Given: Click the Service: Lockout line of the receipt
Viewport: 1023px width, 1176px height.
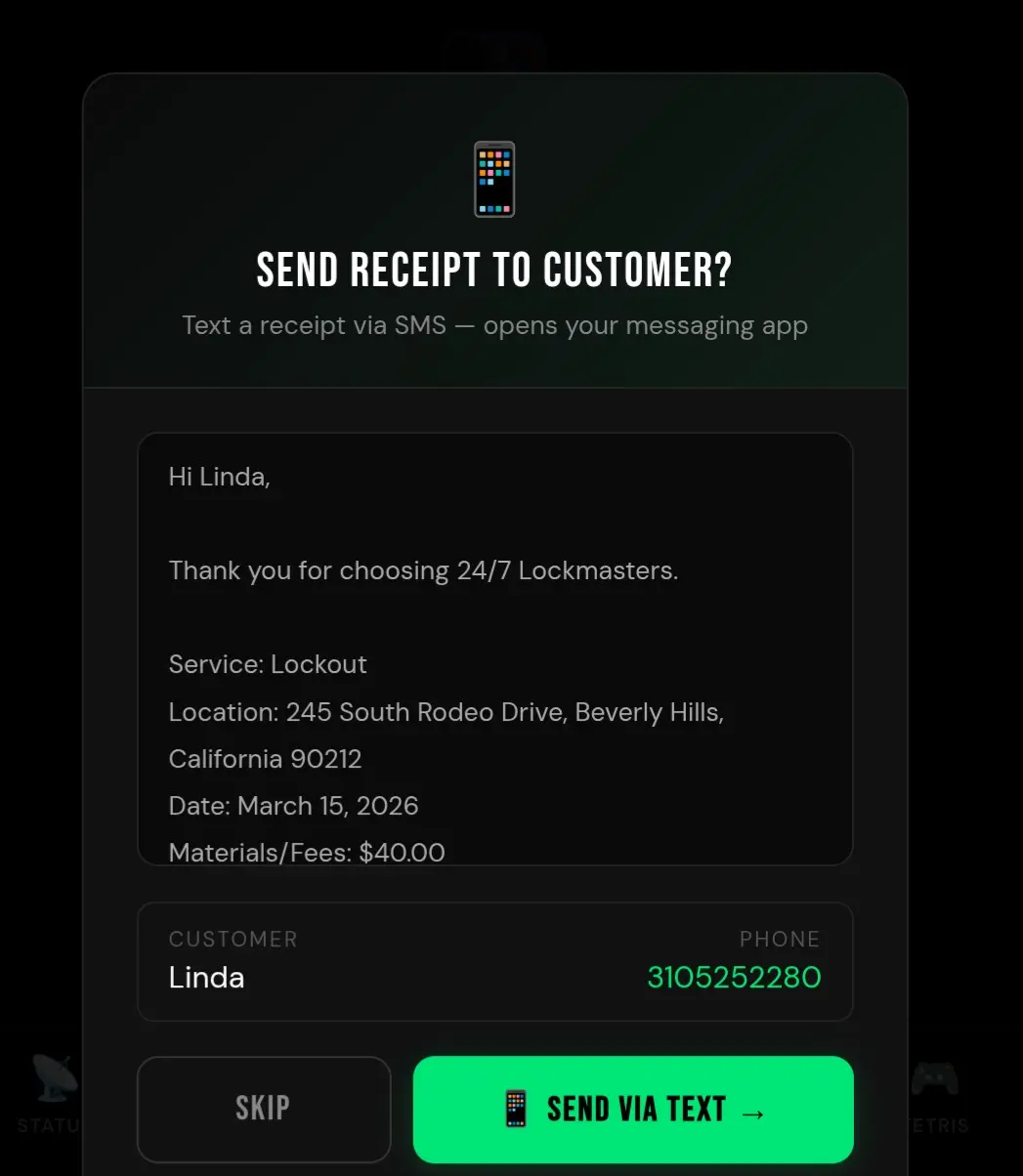Looking at the screenshot, I should click(268, 664).
